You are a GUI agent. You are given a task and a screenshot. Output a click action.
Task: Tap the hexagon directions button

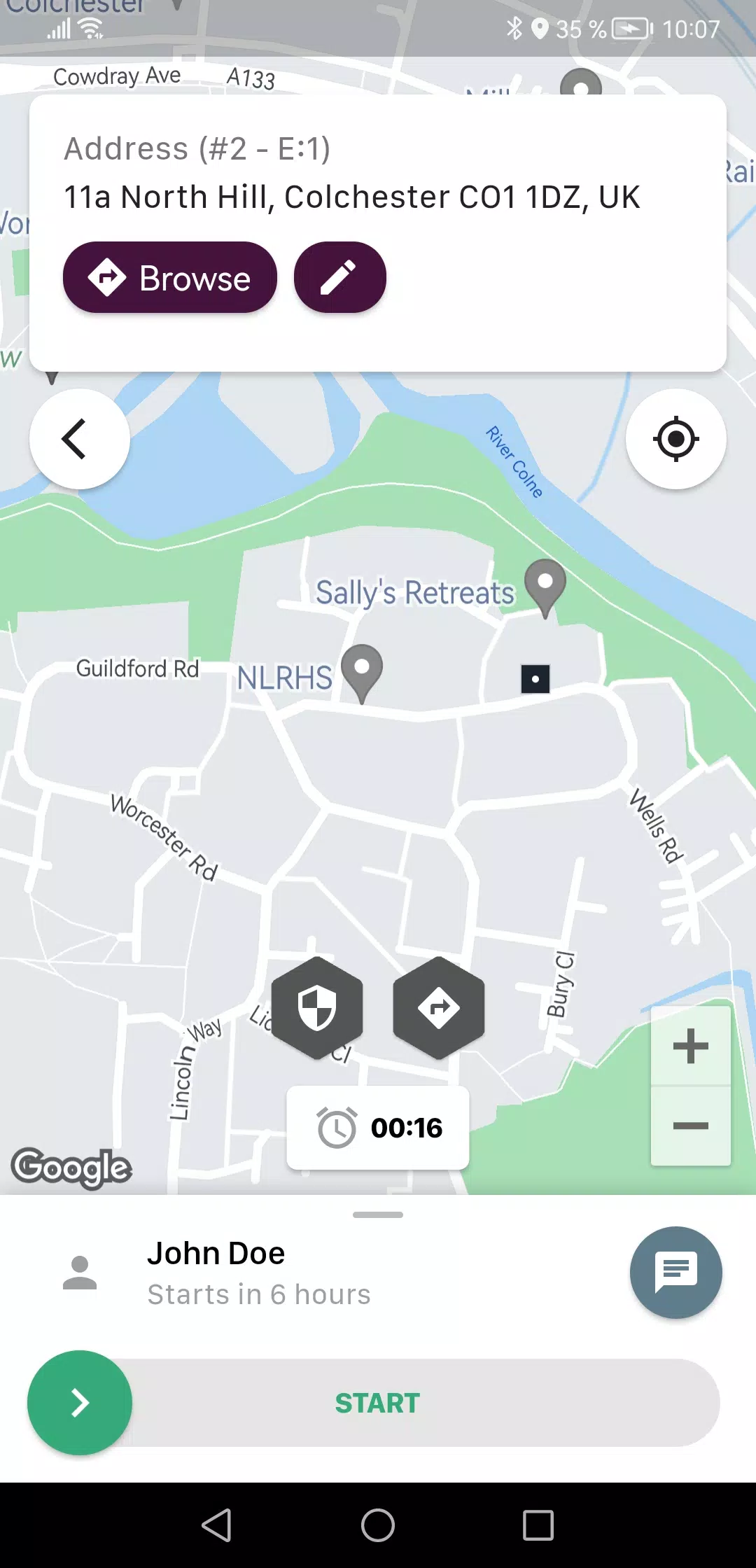coord(439,1008)
